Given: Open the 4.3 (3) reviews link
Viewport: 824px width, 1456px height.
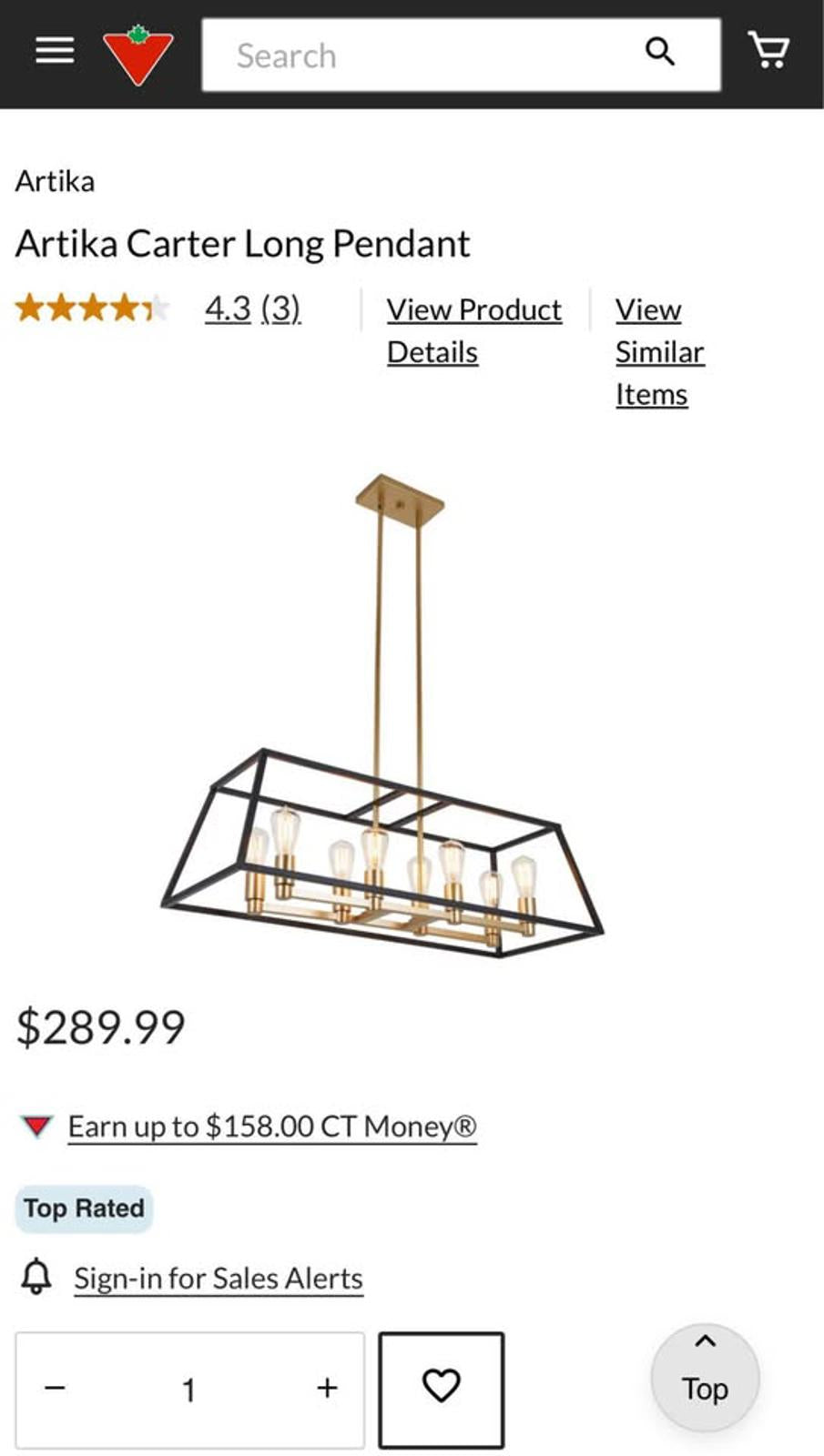Looking at the screenshot, I should point(252,308).
